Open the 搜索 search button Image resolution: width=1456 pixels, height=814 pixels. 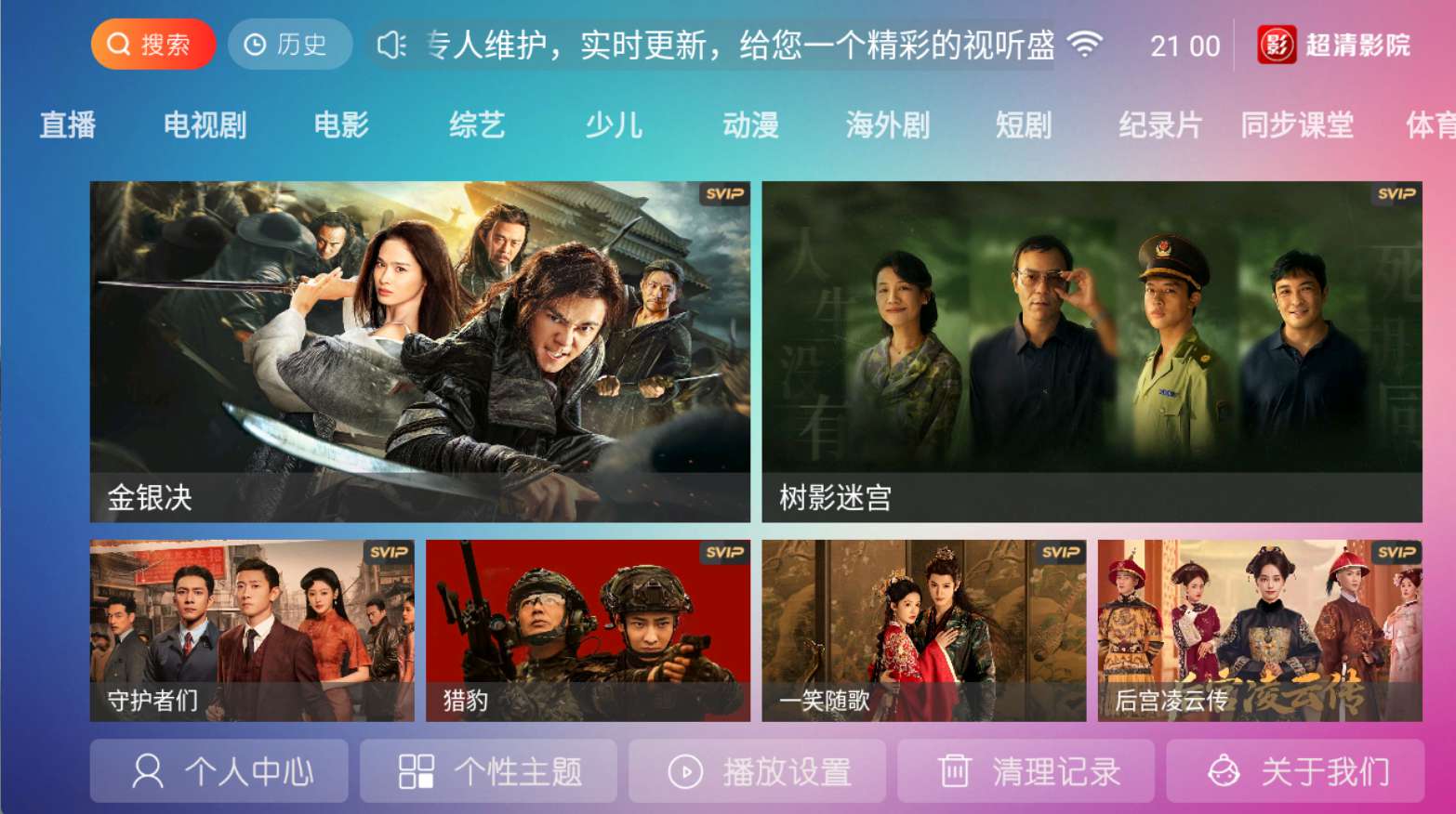[152, 45]
